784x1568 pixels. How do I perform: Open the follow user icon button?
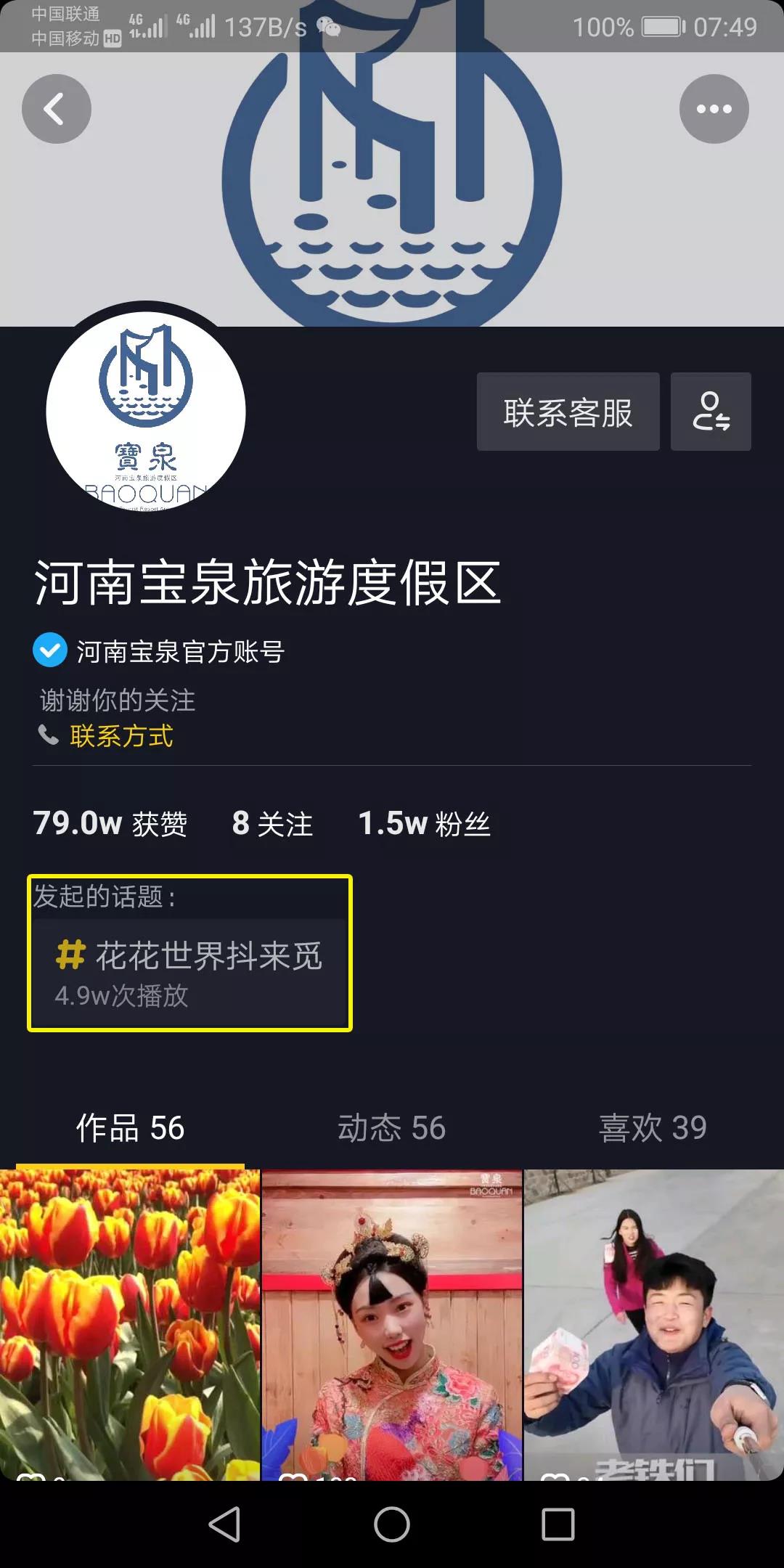pos(711,412)
